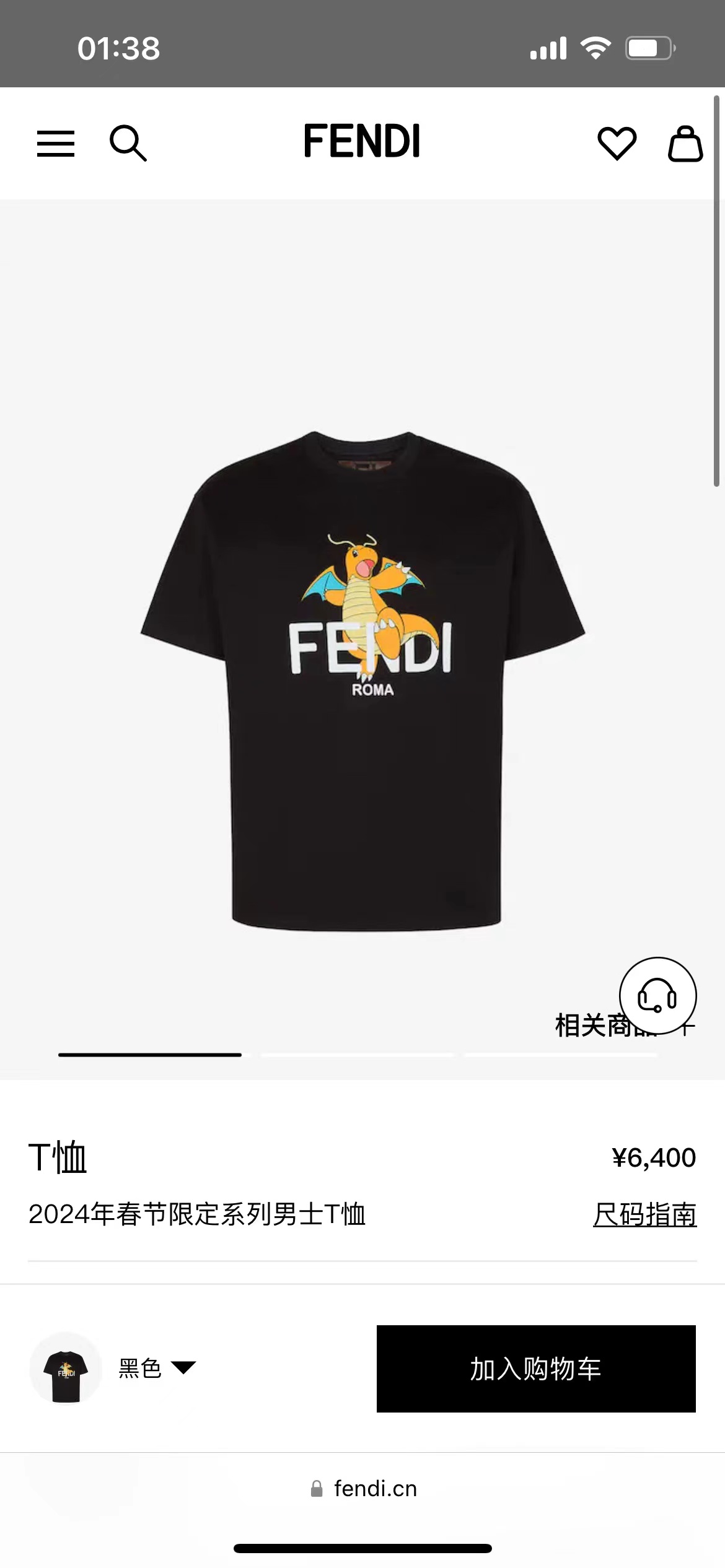Open the customer service headset button
The image size is (725, 1568).
657,995
